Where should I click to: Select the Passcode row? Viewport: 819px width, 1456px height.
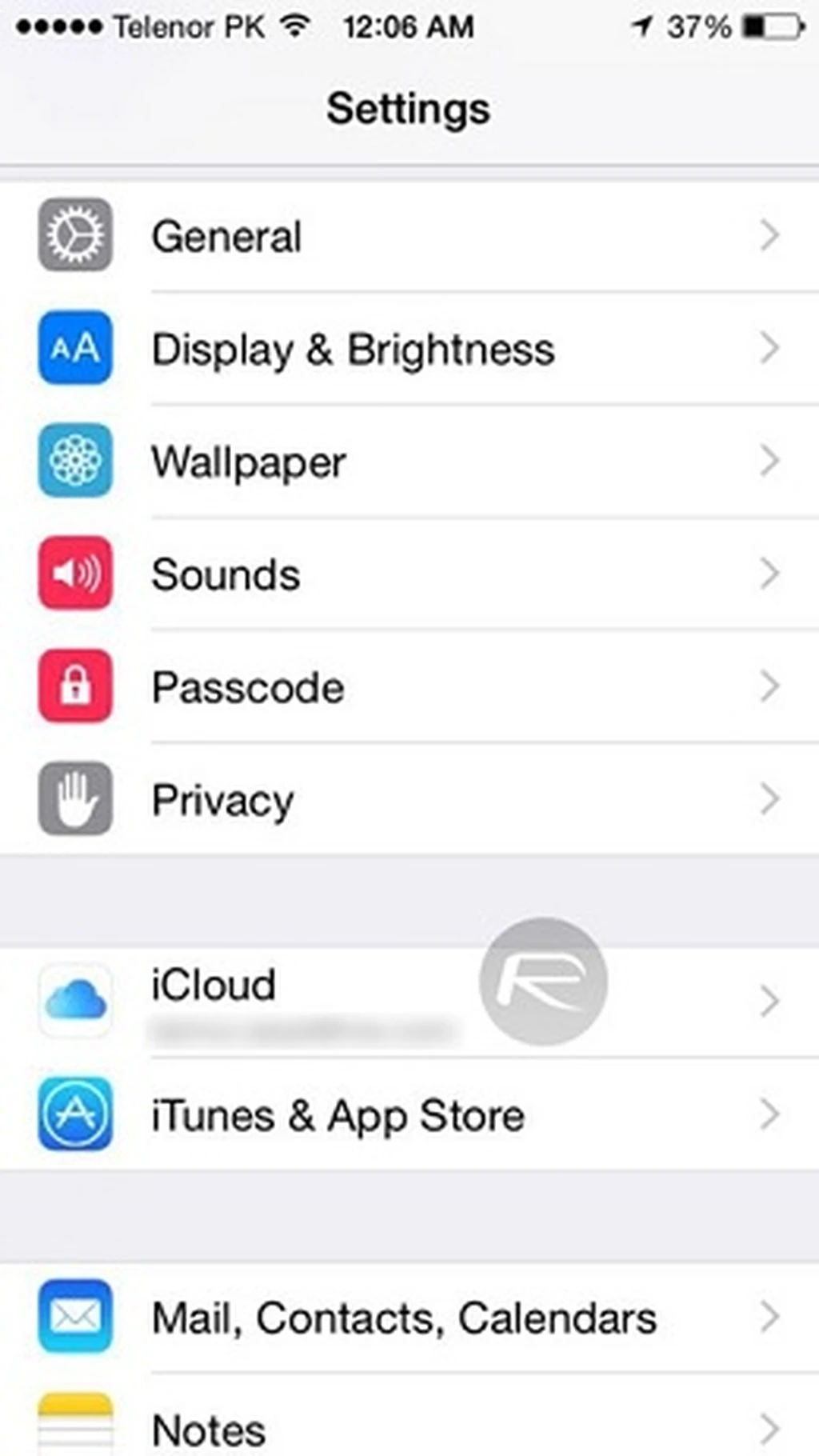tap(408, 687)
